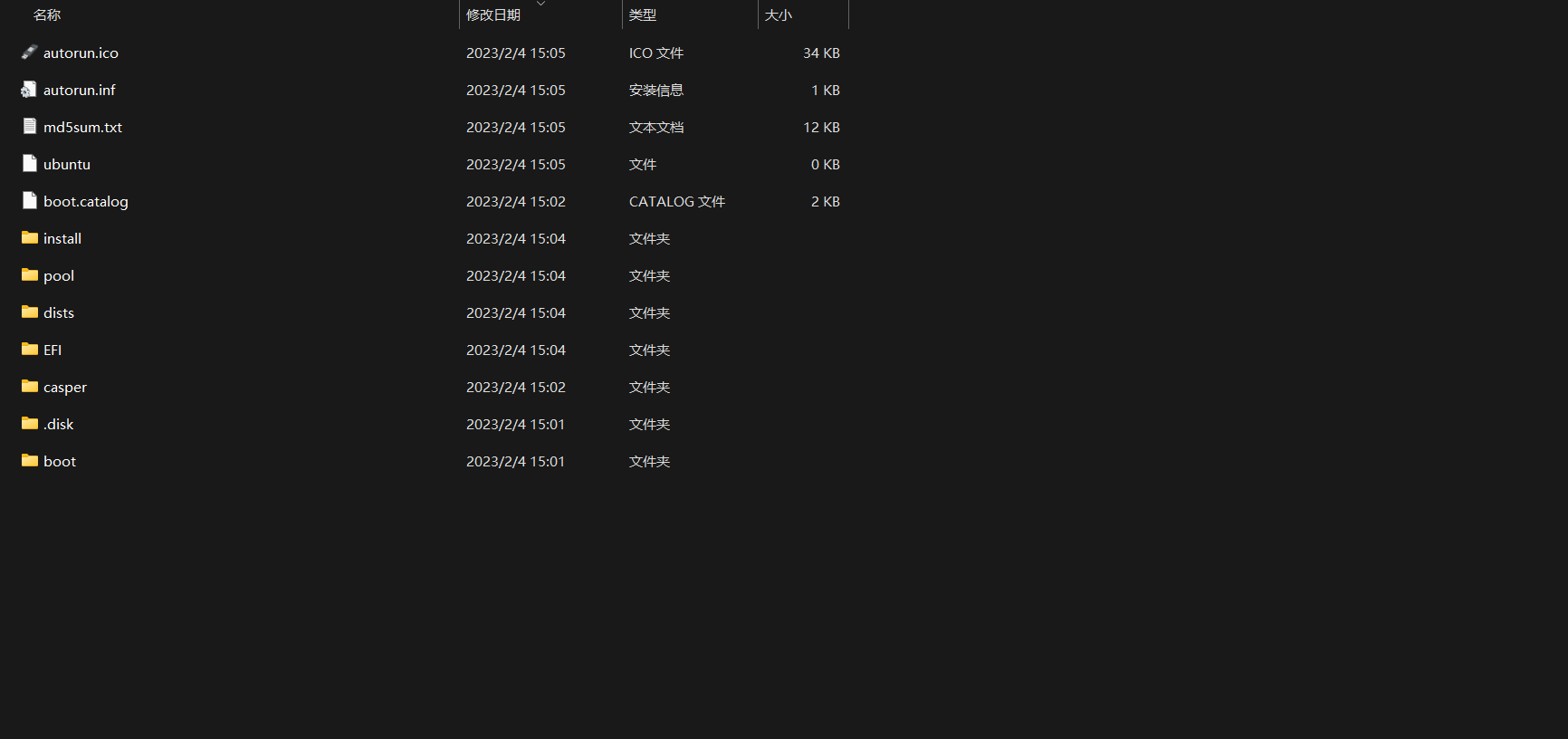Sort files by the 修改日期 column header
The image size is (1568, 739).
[493, 15]
